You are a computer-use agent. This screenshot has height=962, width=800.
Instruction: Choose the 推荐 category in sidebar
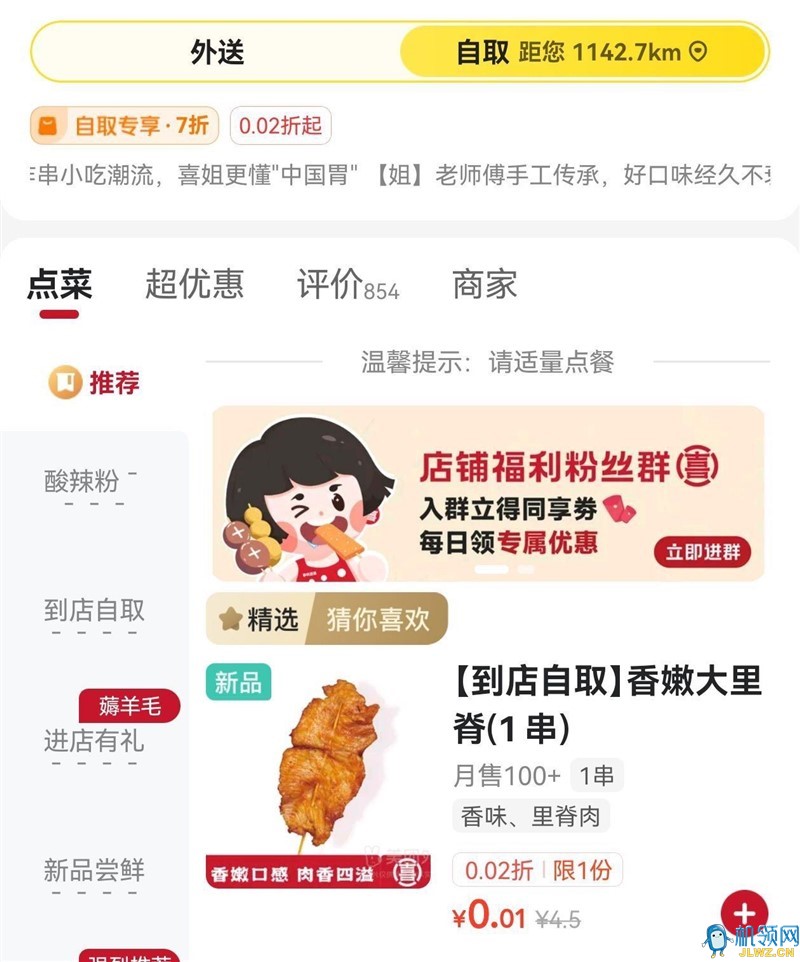point(95,382)
